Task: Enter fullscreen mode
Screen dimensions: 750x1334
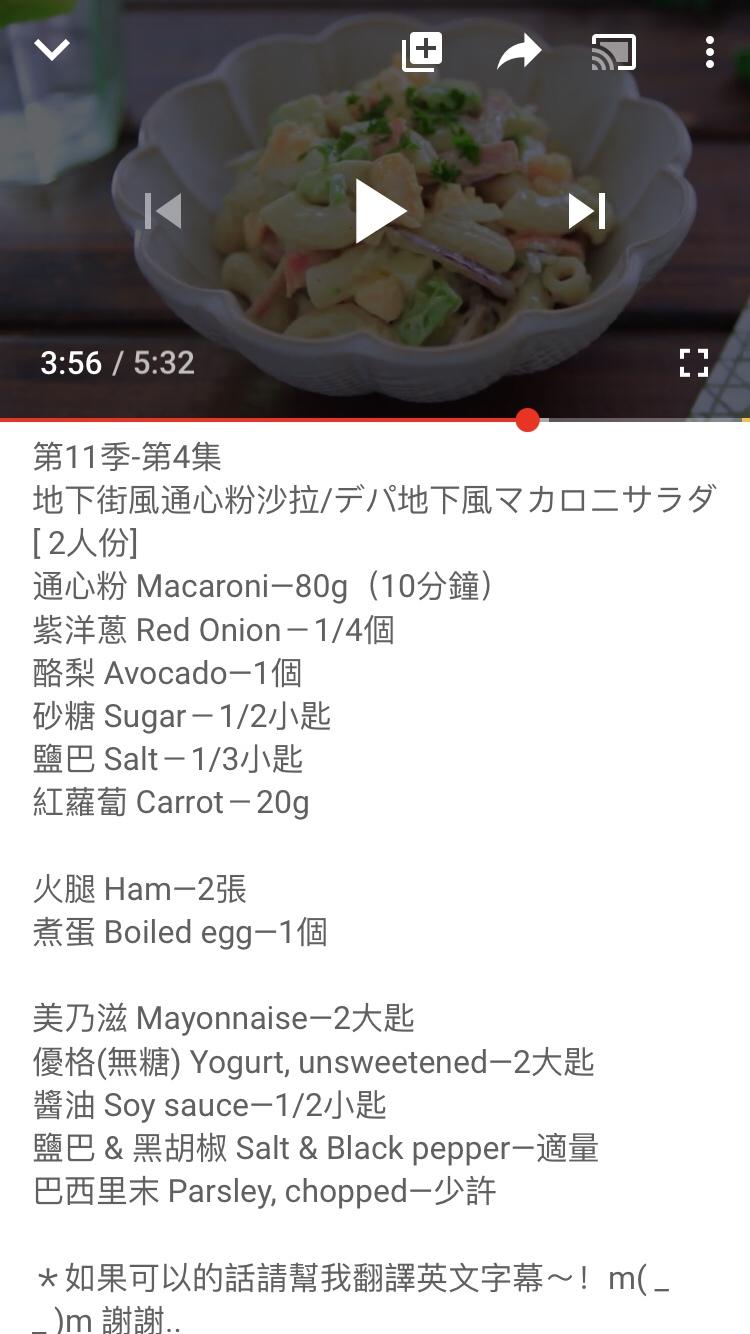Action: click(694, 364)
